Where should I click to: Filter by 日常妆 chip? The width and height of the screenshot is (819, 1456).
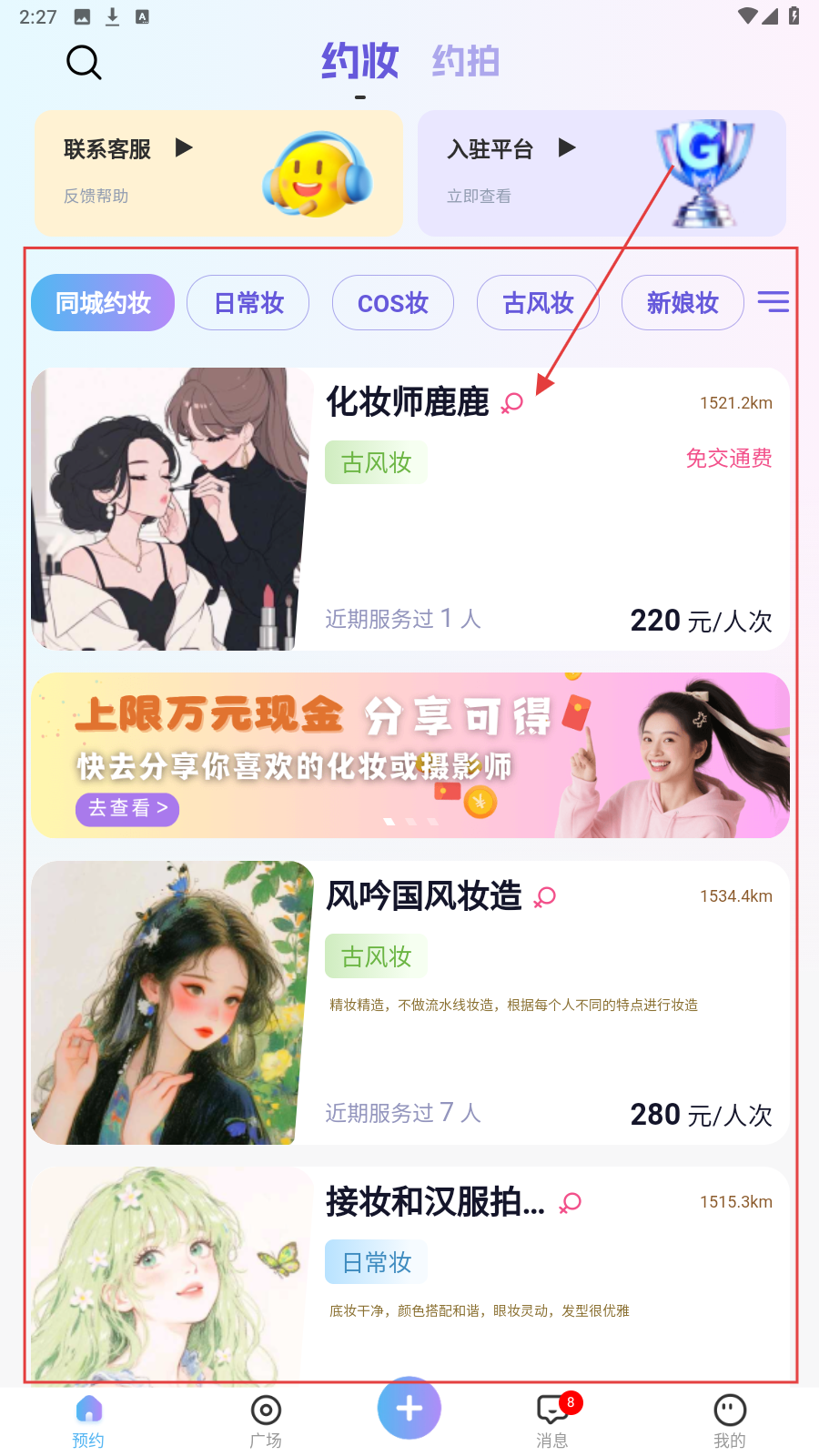[248, 303]
